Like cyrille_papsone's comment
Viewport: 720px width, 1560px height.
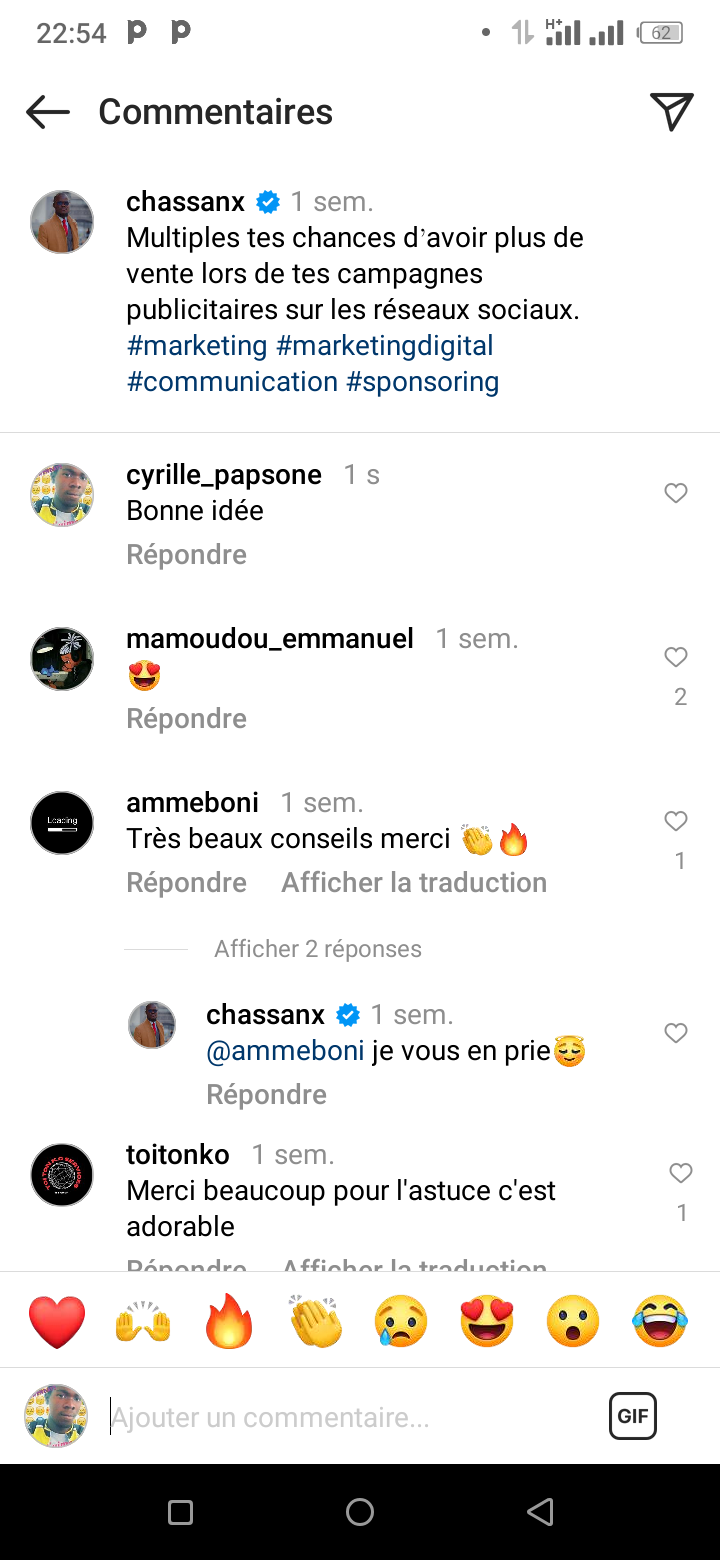pos(676,493)
